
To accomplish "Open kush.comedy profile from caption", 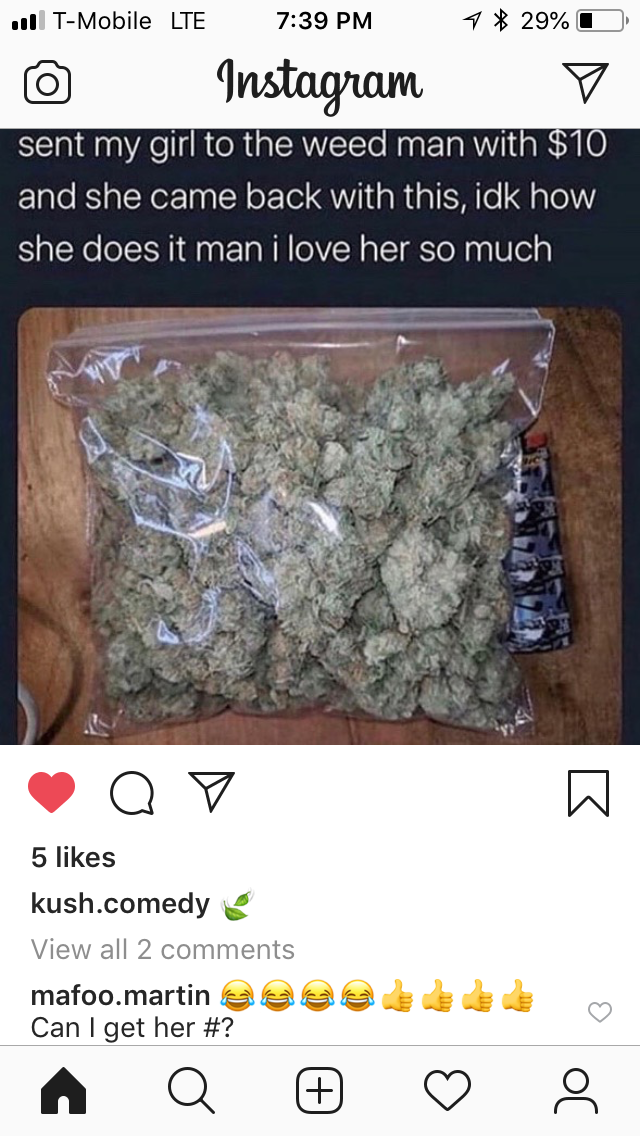I will 120,904.
